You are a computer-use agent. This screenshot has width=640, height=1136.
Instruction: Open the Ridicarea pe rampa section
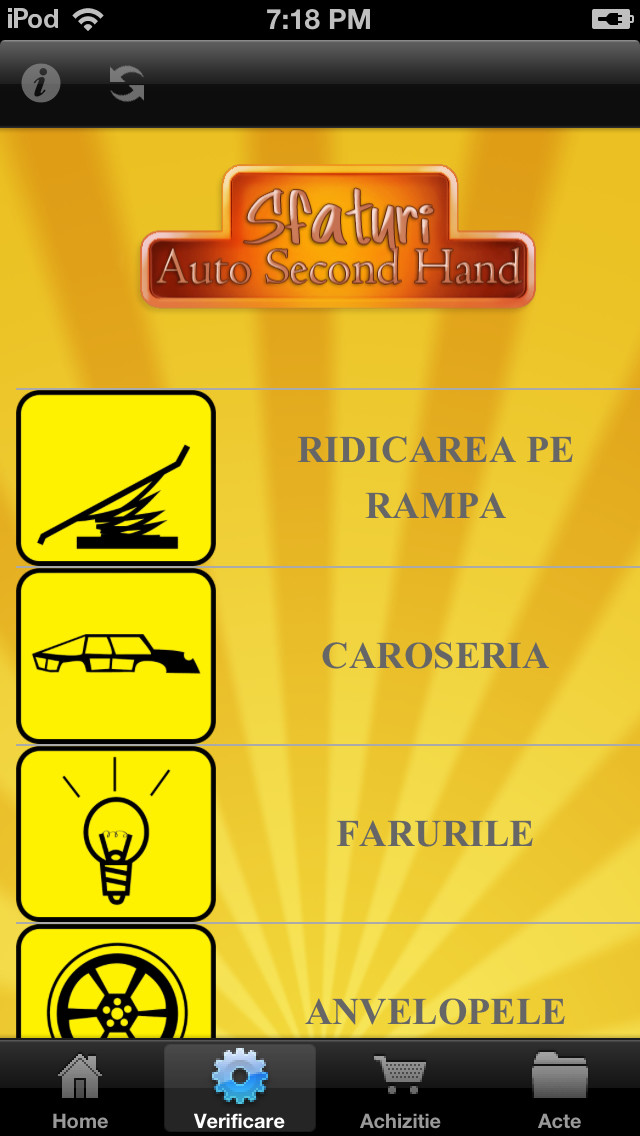[328, 478]
